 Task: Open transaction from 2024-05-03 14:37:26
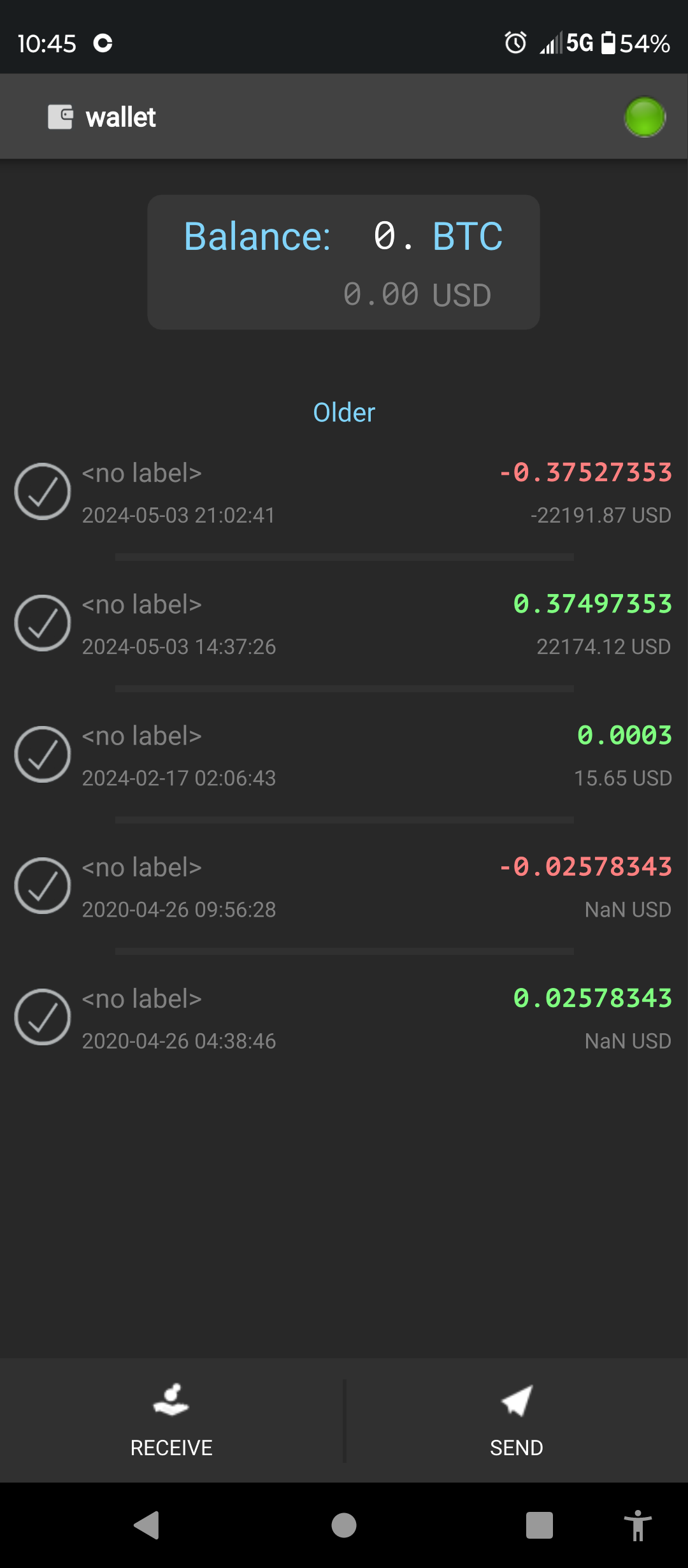(344, 624)
